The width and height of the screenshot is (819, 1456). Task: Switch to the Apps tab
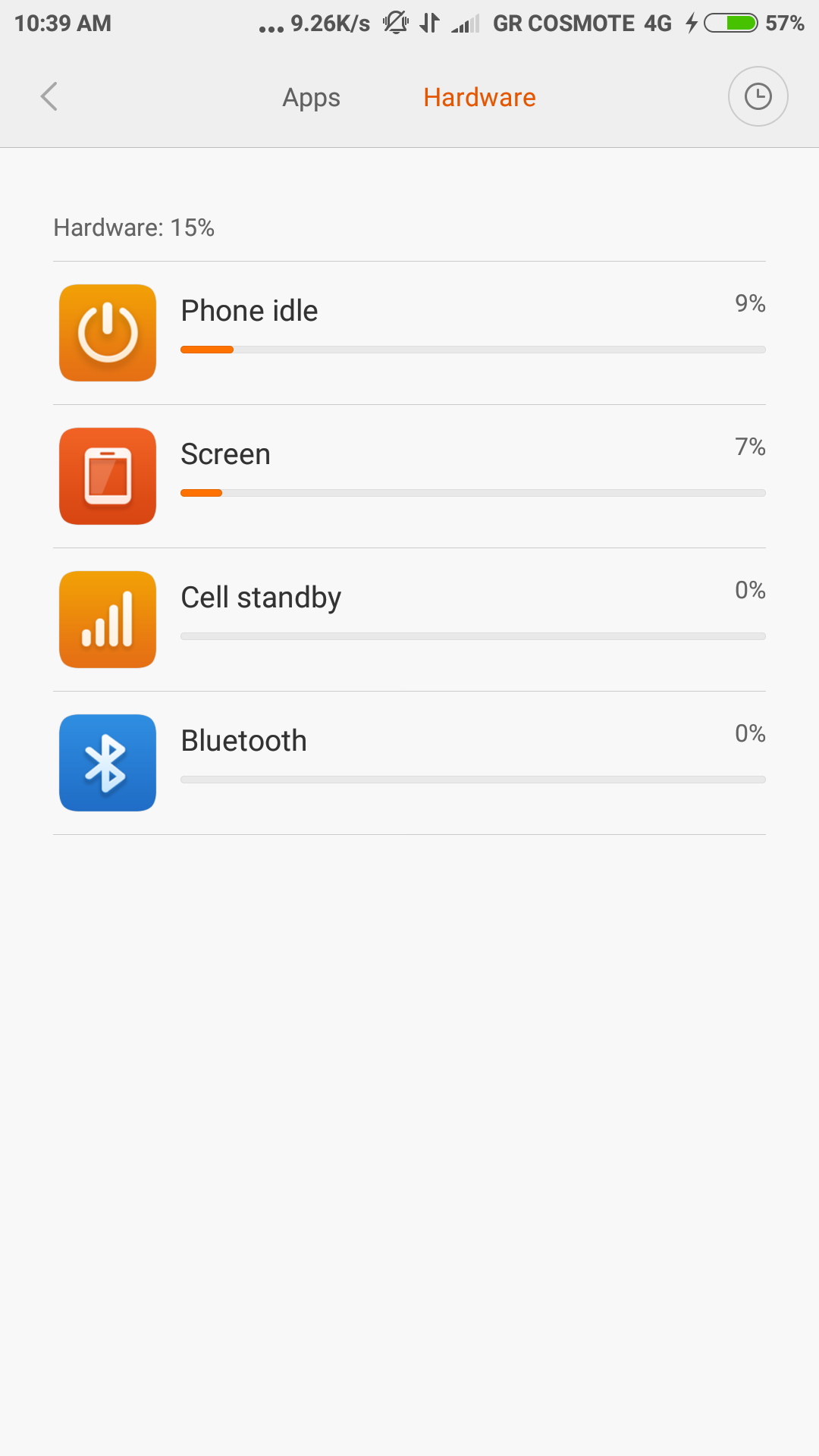(x=311, y=98)
